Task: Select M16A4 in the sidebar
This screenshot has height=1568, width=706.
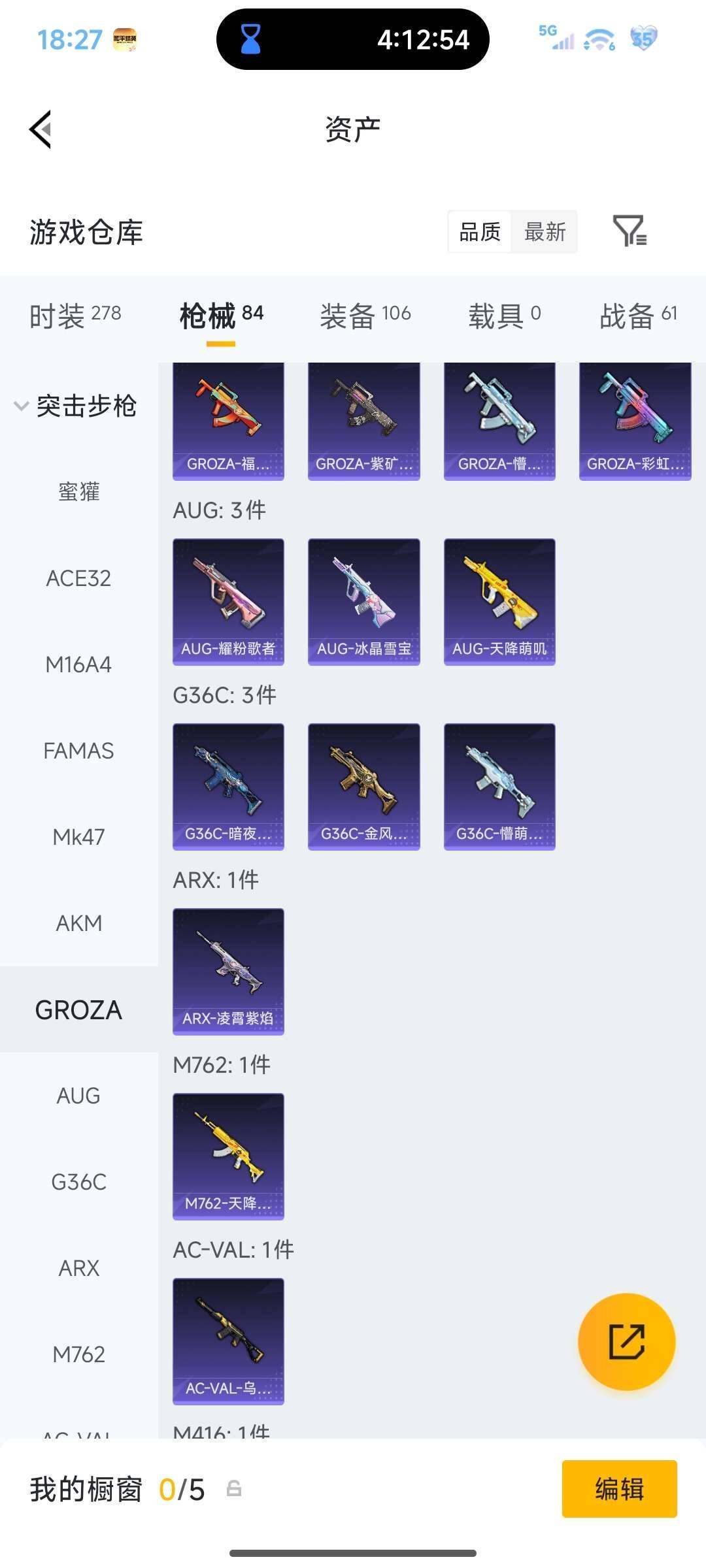Action: pyautogui.click(x=78, y=664)
